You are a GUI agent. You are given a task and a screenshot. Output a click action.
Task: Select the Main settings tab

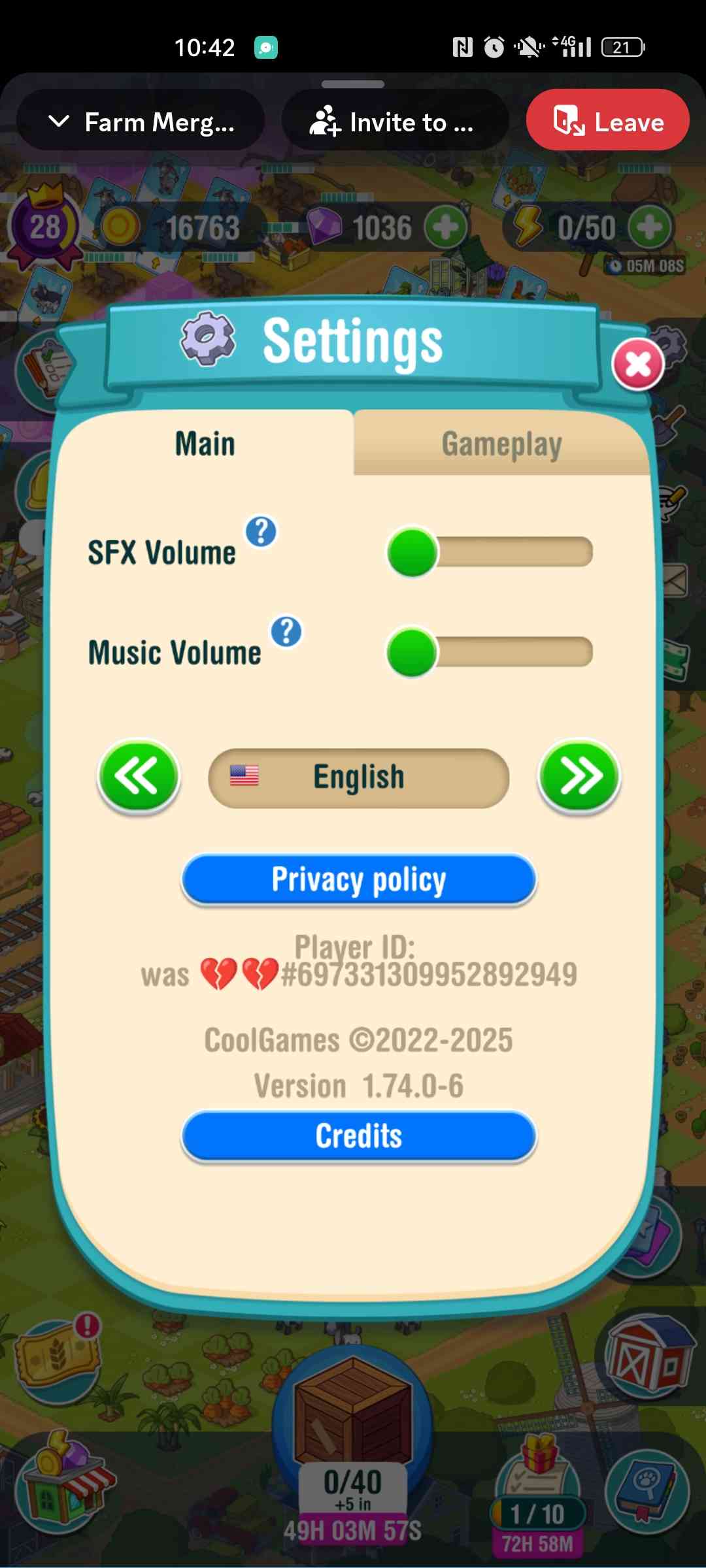tap(205, 444)
